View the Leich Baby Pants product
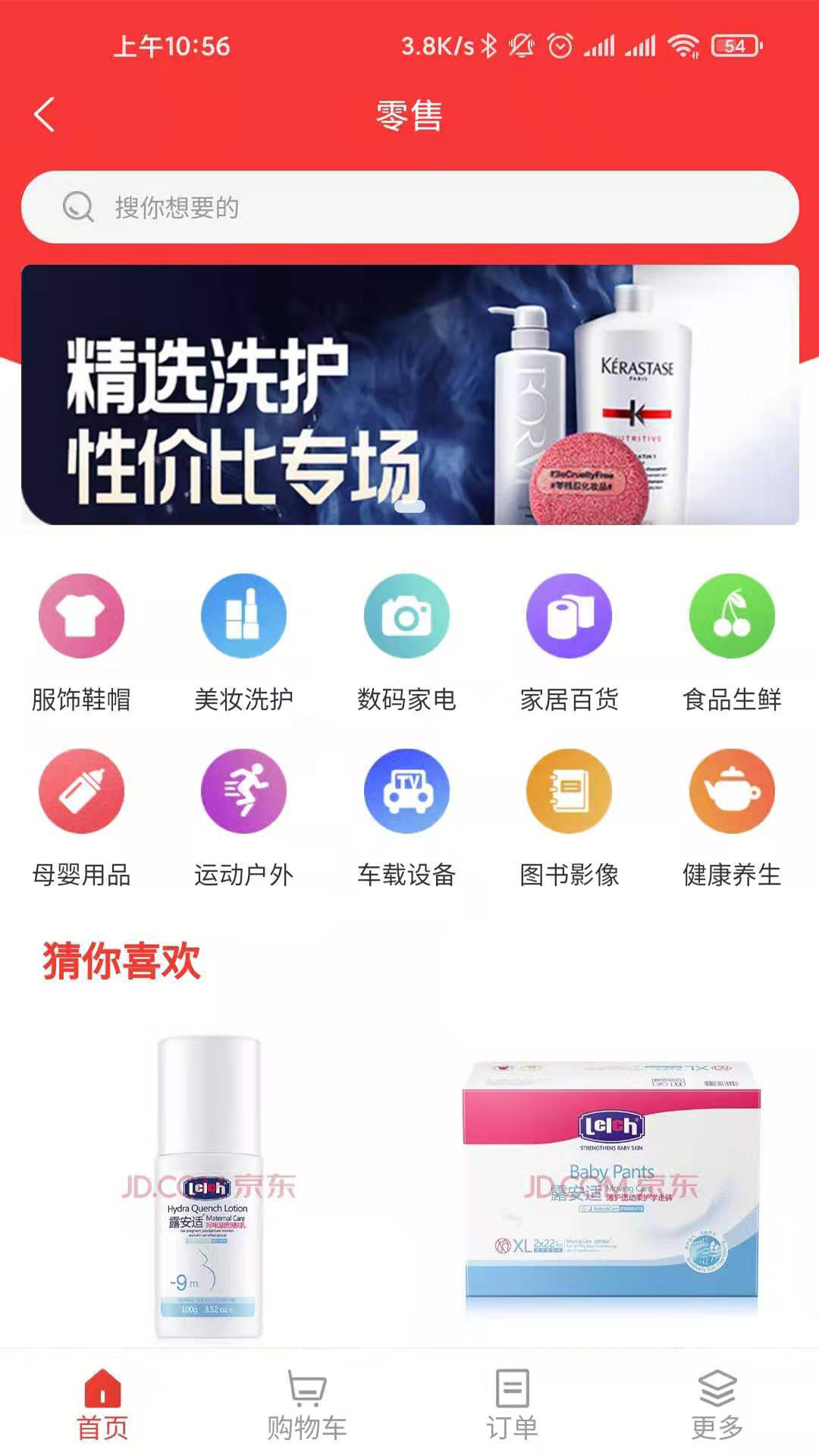This screenshot has height=1456, width=819. pos(611,1187)
